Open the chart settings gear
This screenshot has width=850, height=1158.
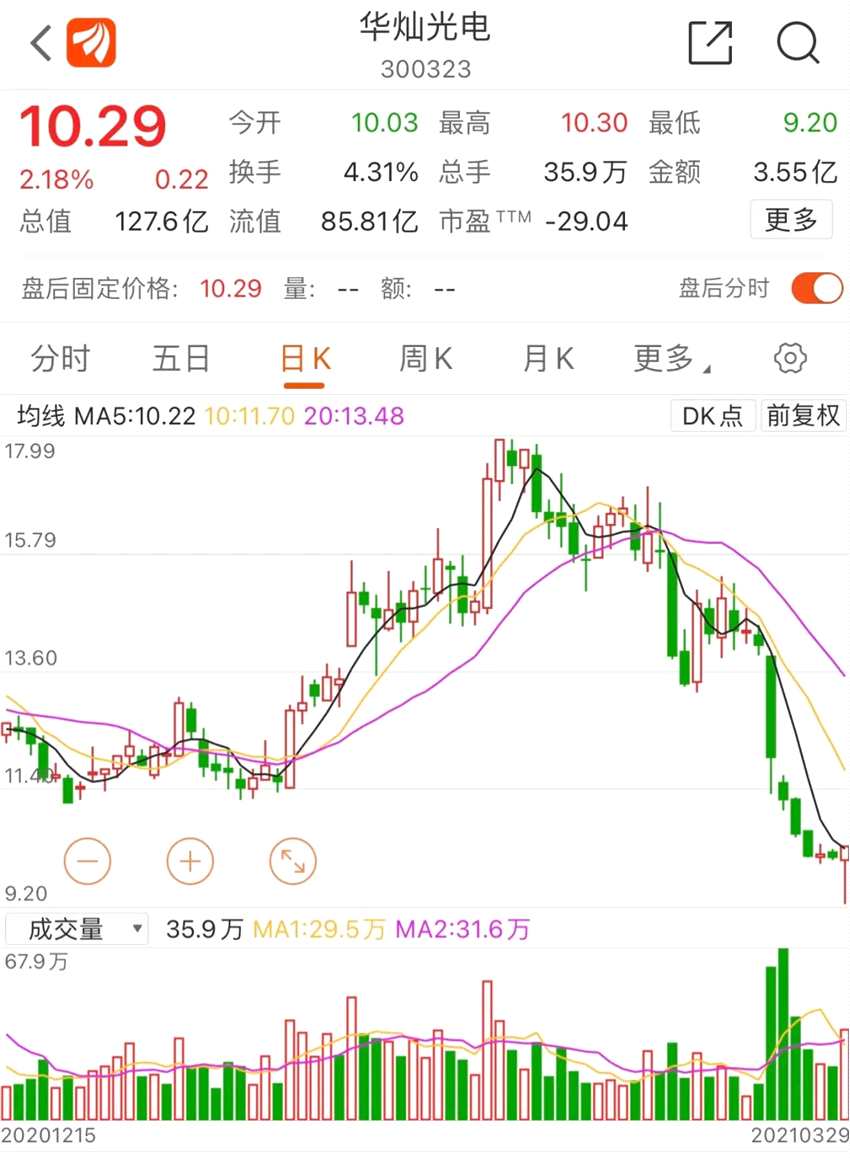click(x=789, y=358)
